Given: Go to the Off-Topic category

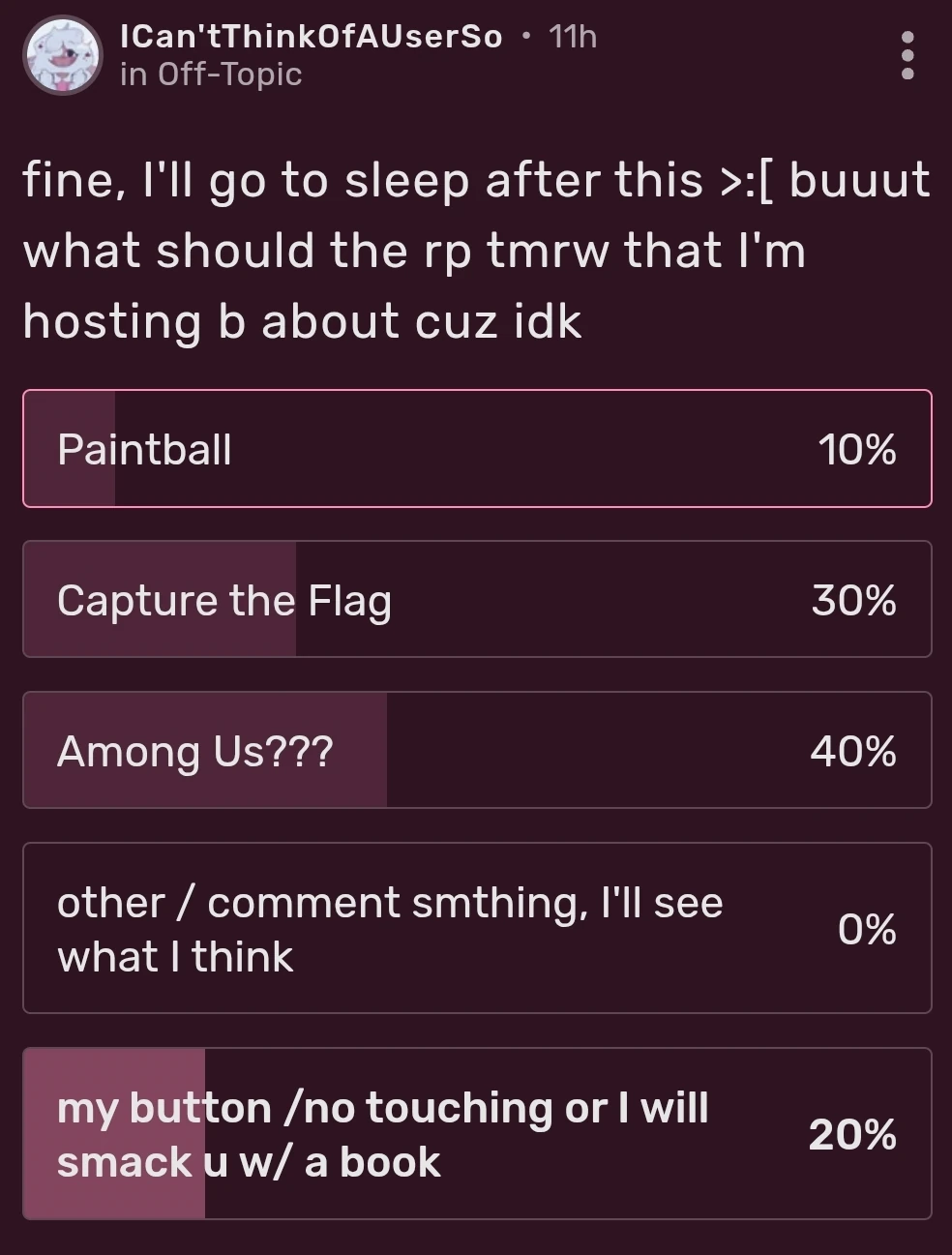Looking at the screenshot, I should pos(230,75).
